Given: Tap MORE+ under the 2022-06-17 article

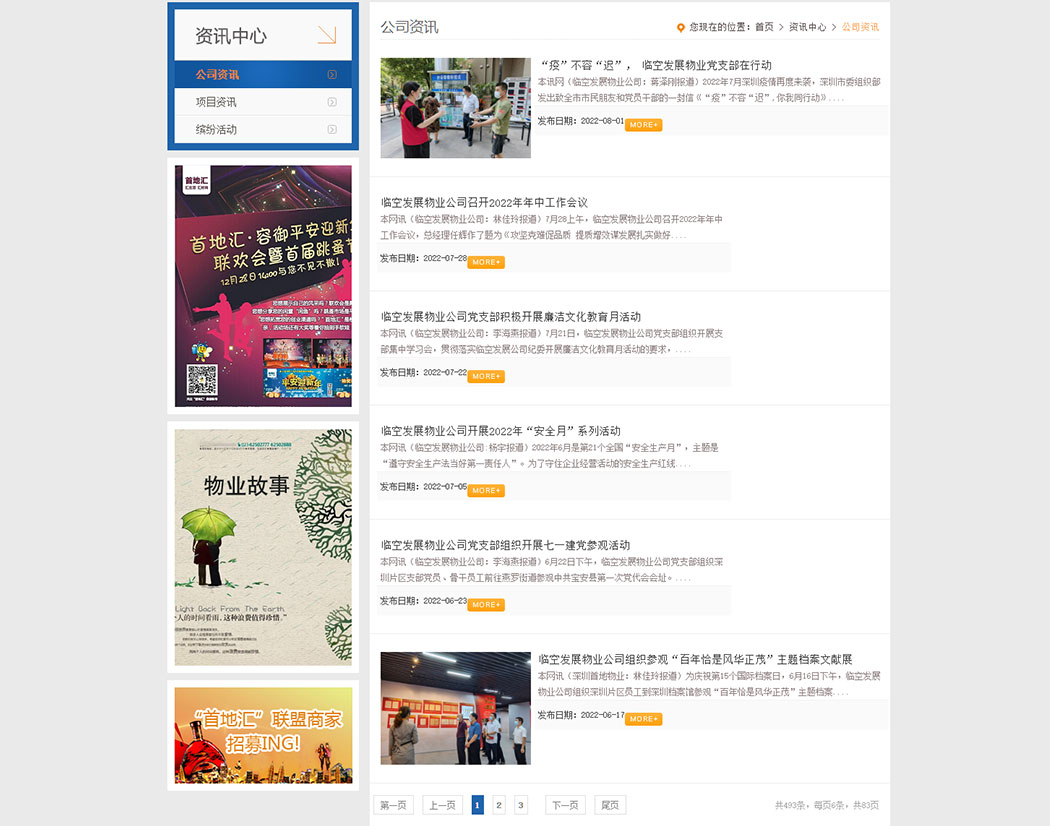Looking at the screenshot, I should [643, 719].
